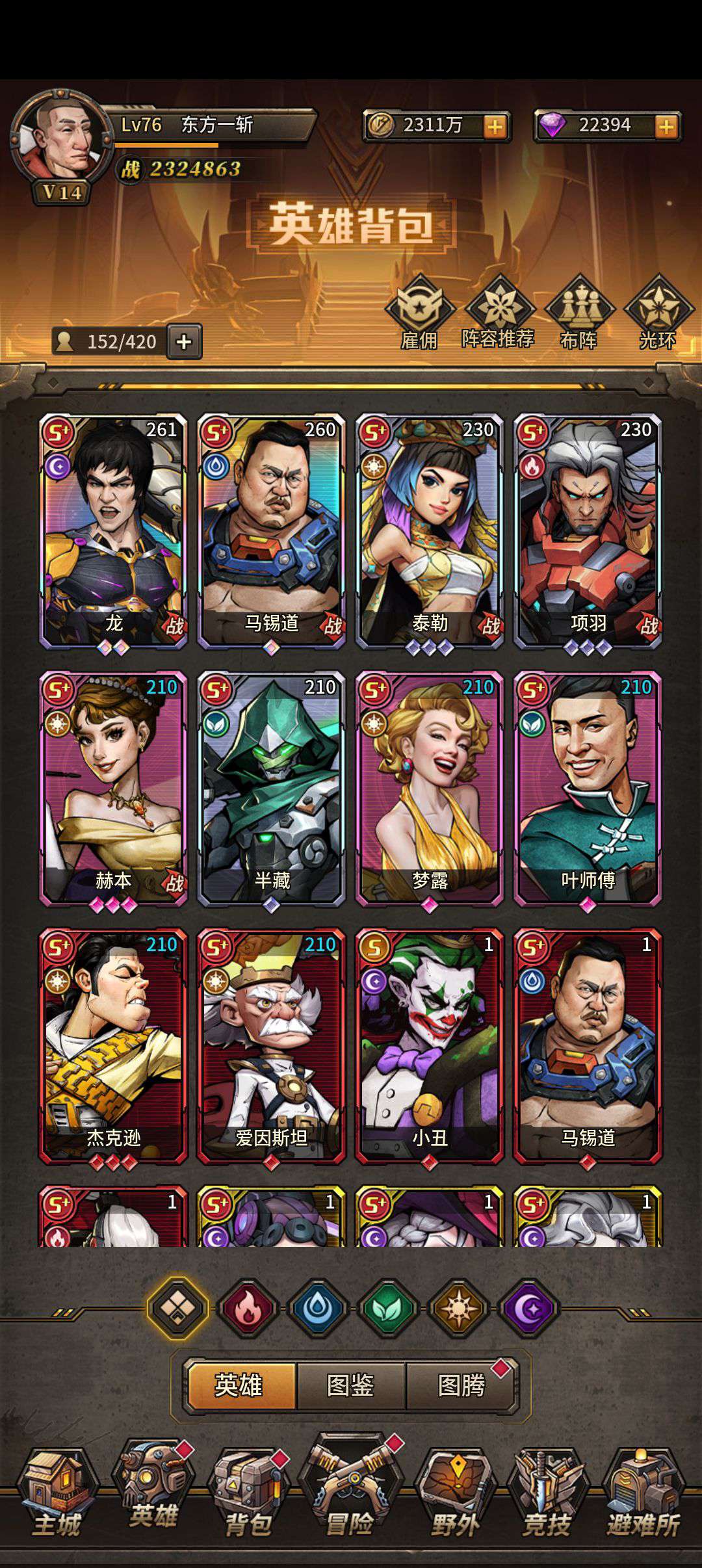Filter heroes by fire element
Viewport: 702px width, 1568px height.
[x=248, y=1307]
